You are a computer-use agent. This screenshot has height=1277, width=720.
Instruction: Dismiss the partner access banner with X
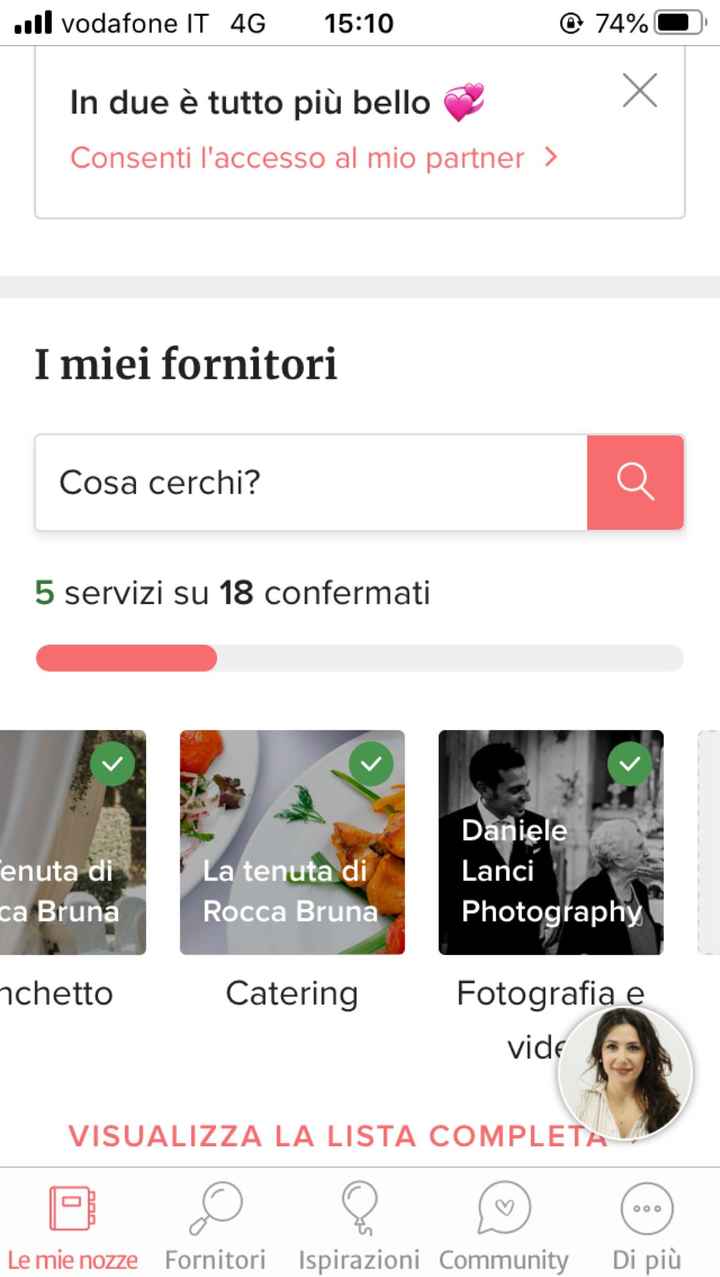click(x=640, y=90)
